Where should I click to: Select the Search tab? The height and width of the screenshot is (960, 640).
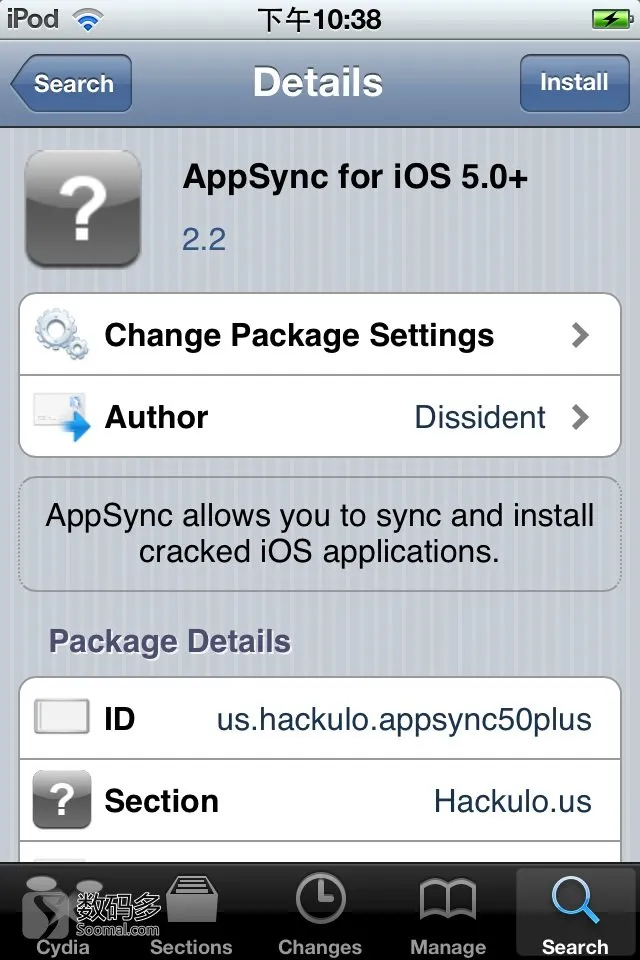(575, 914)
